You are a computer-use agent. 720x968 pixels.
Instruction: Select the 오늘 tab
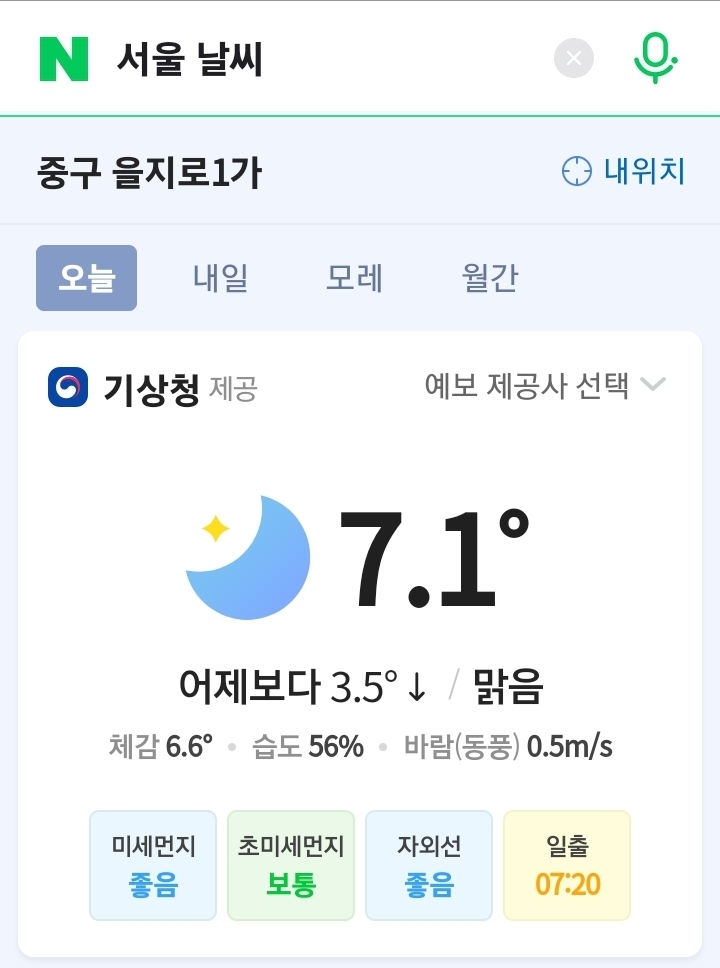pos(86,278)
